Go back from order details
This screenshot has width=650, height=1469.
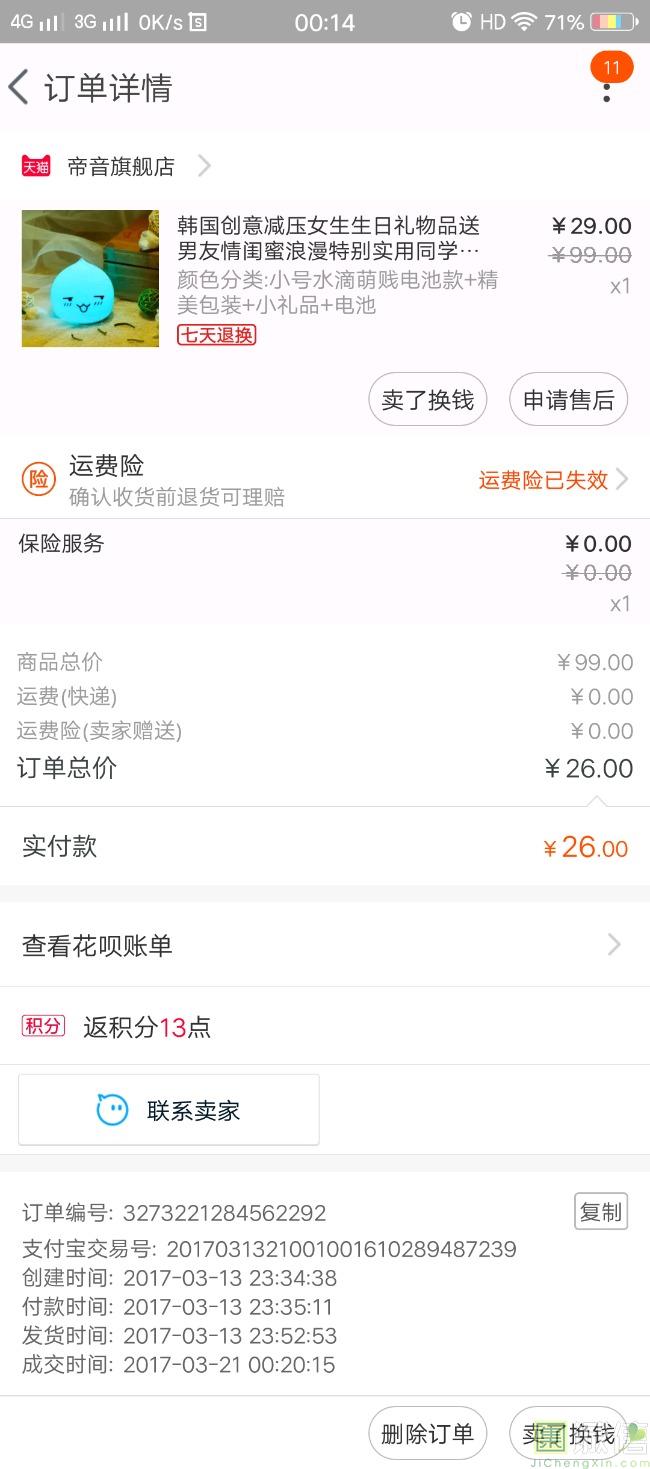[x=19, y=88]
